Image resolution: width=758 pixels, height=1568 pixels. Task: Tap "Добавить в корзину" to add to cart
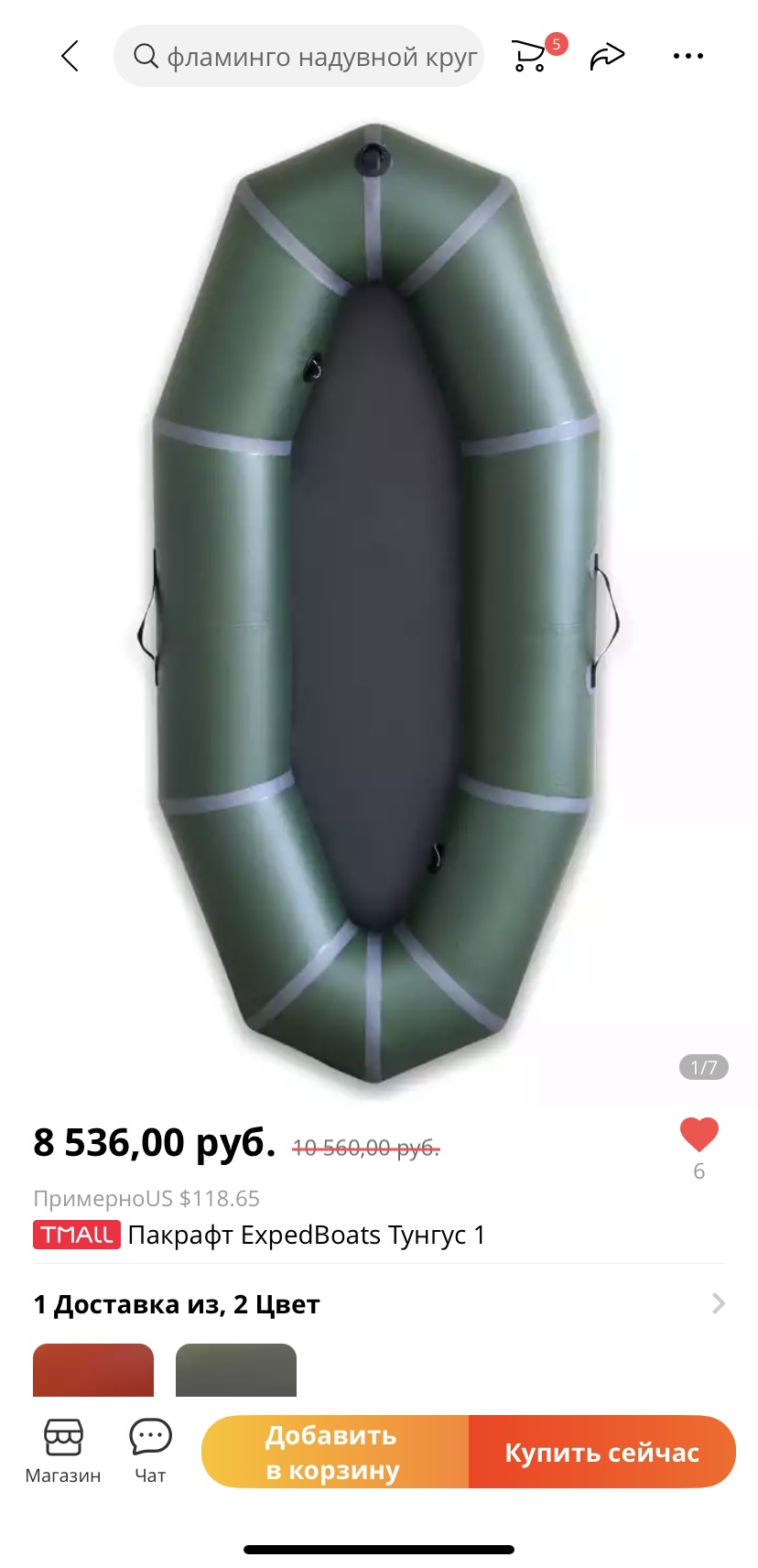335,1452
